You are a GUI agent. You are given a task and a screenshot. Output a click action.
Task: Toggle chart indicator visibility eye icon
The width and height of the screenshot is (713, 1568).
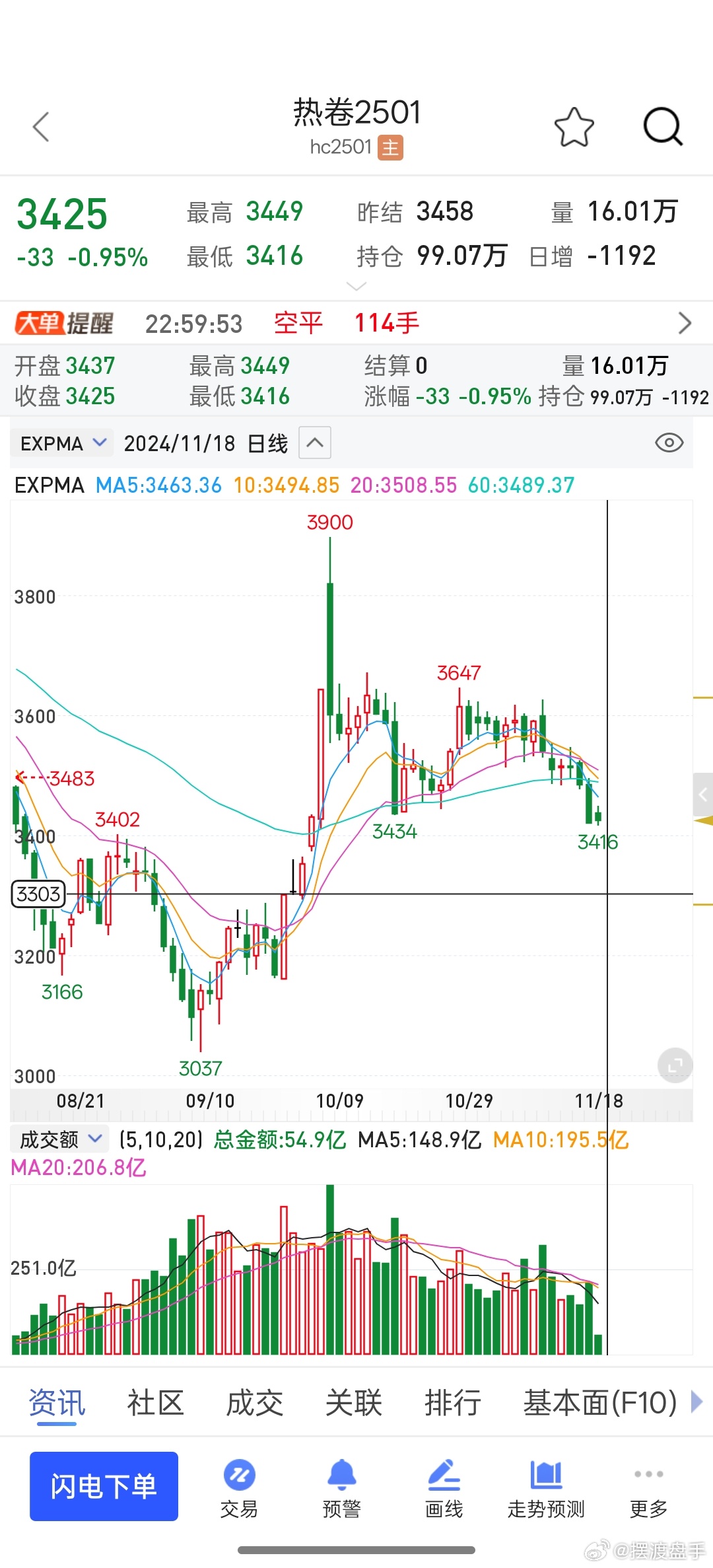coord(669,443)
